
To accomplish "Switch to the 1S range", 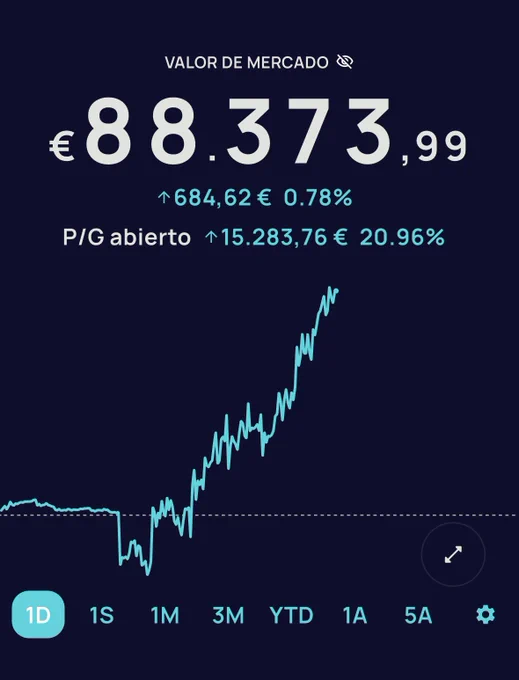I will (x=101, y=615).
